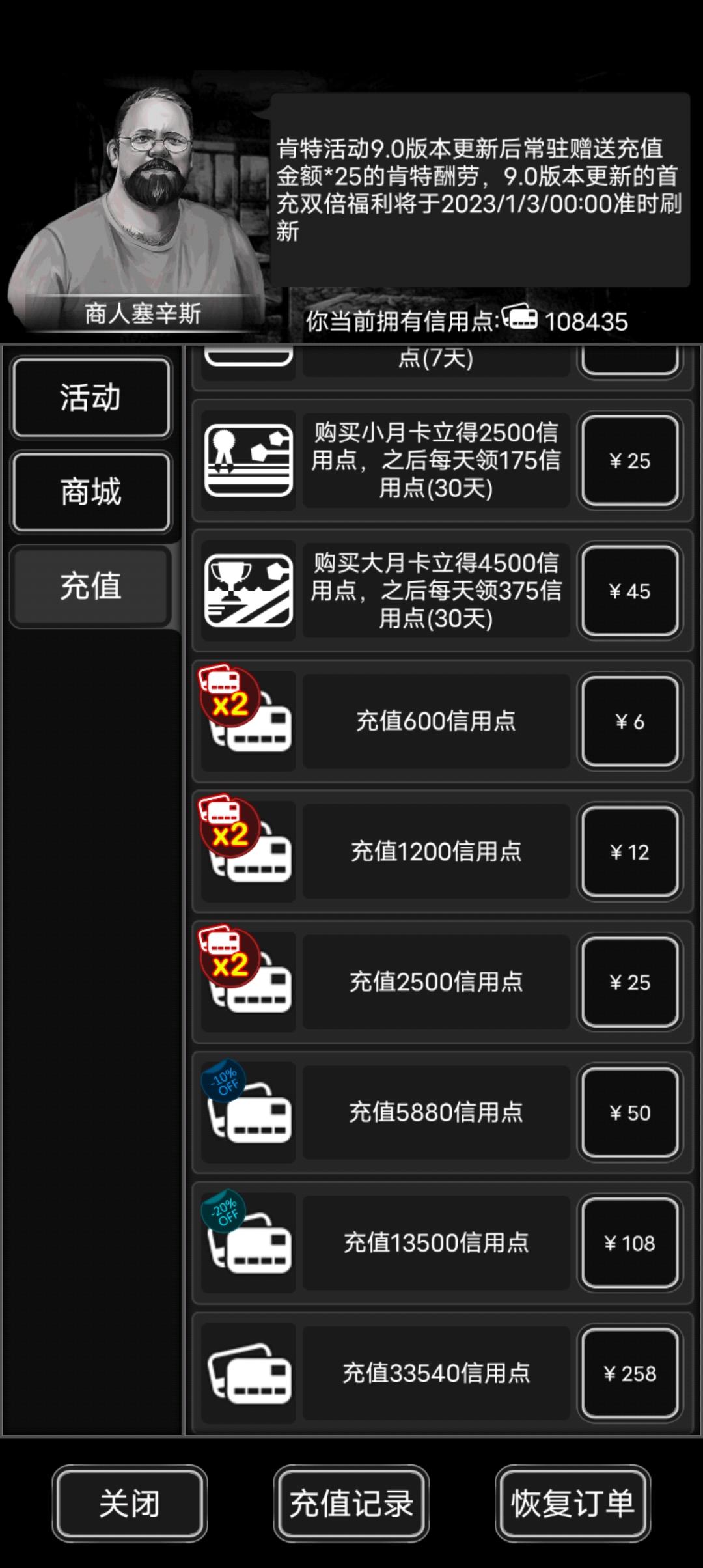Image resolution: width=703 pixels, height=1568 pixels.
Task: Buy the small monthly card for ¥25
Action: click(x=629, y=460)
